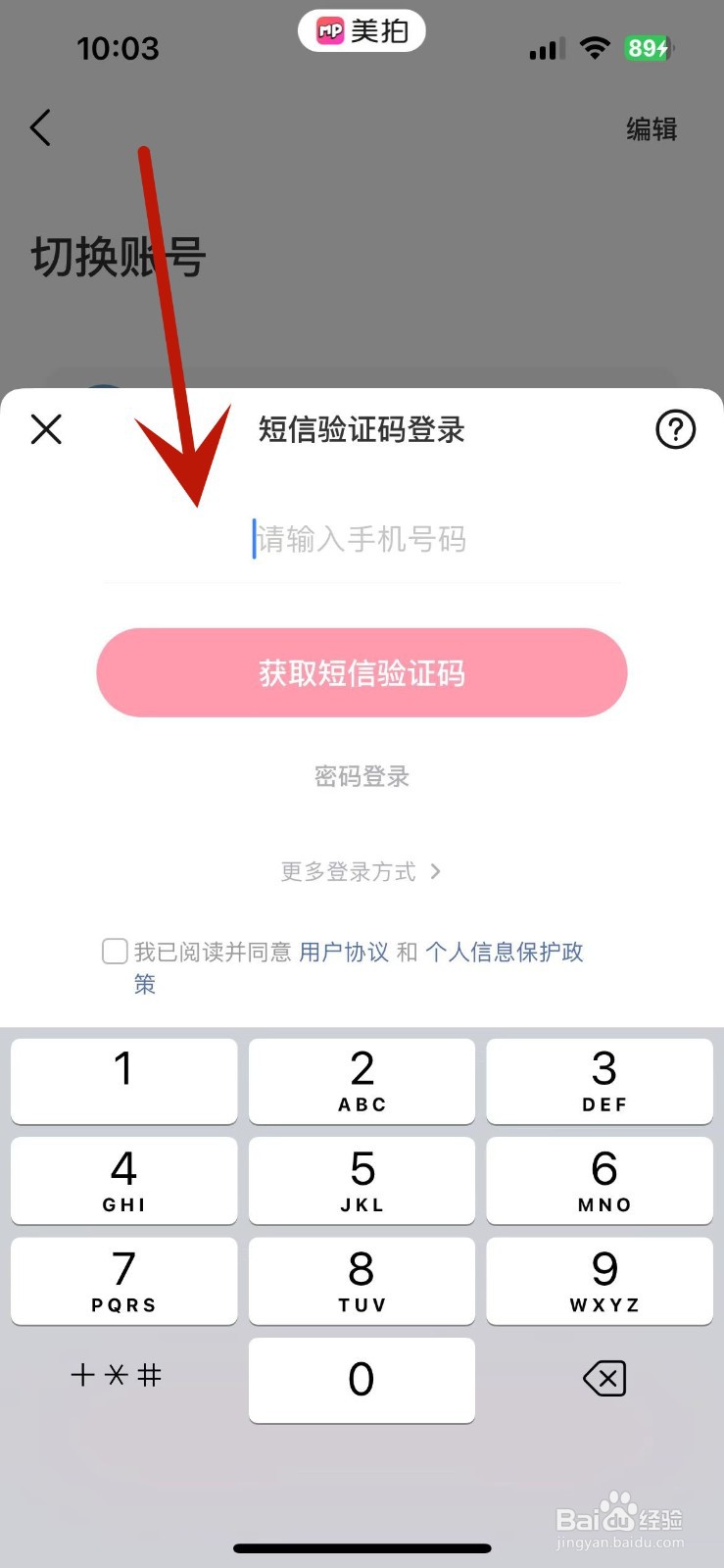Screen dimensions: 724x1568
Task: Switch to 密码登录 mode
Action: coord(362,776)
